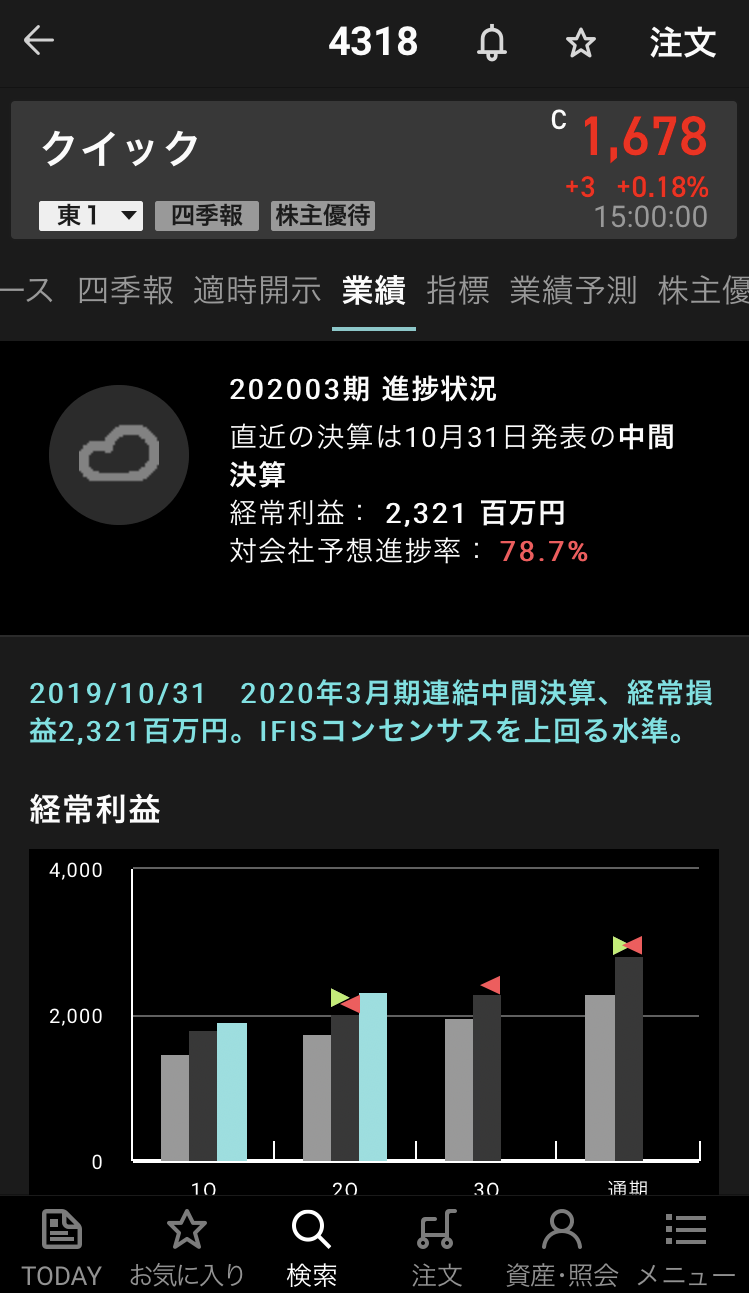Open the price alert bell

coord(491,43)
